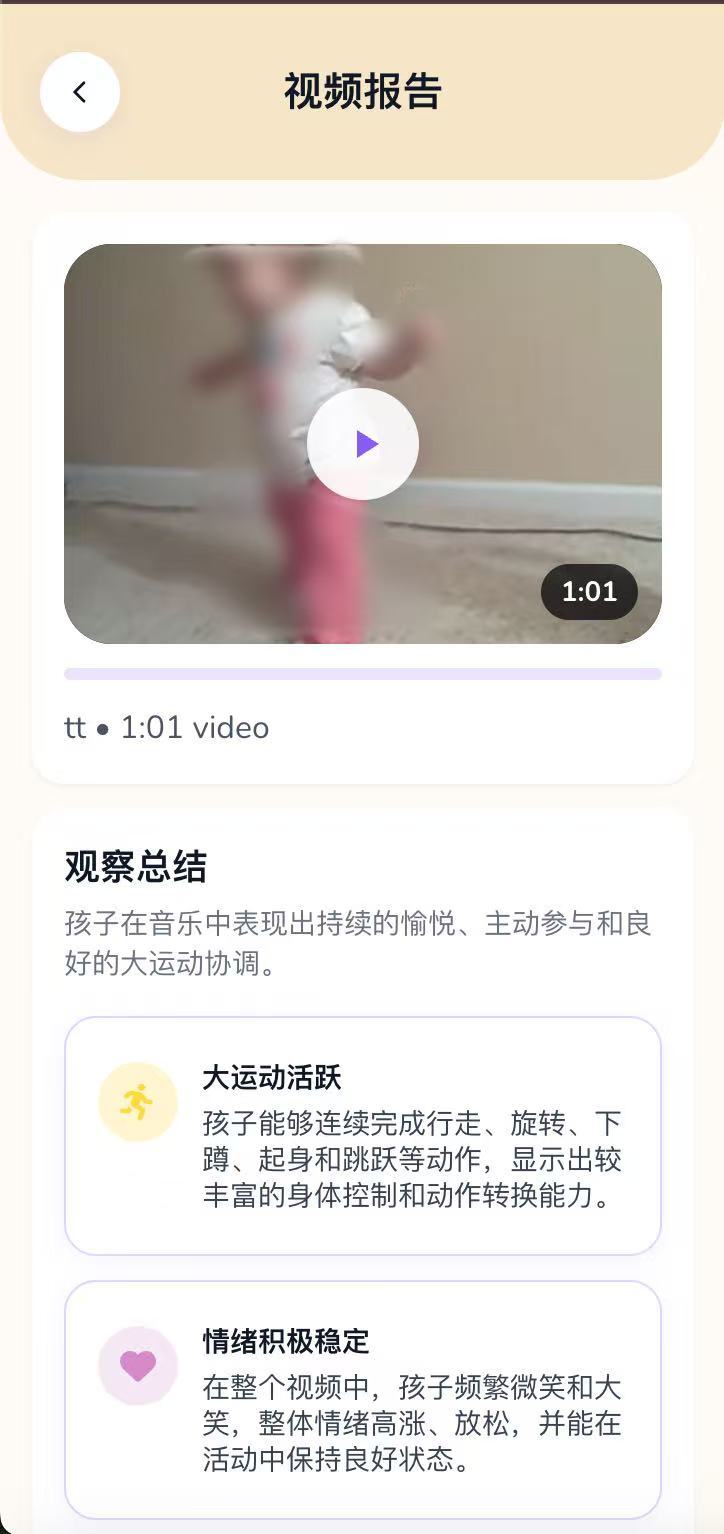Tap the 视频报告 page title

362,90
